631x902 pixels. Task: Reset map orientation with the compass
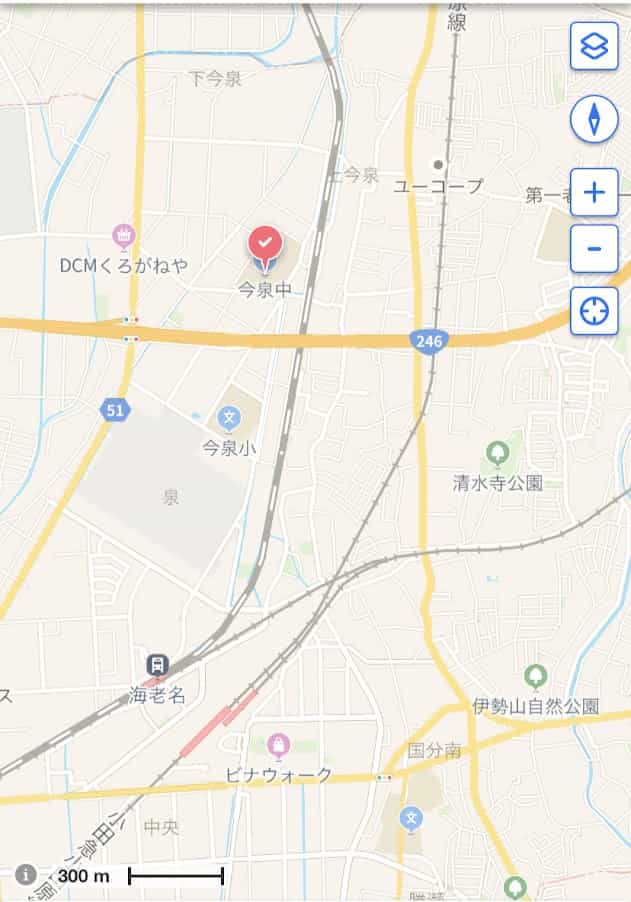(x=594, y=120)
